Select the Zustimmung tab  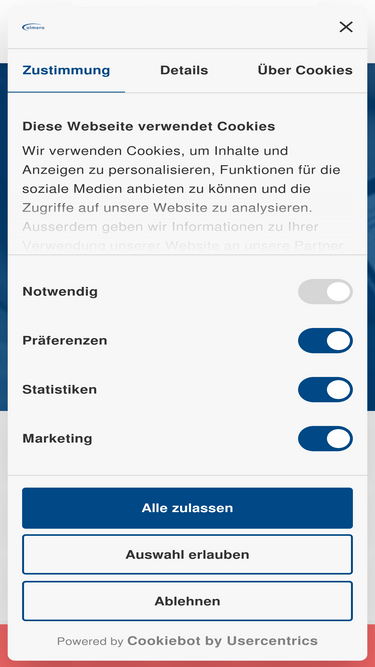(x=66, y=70)
